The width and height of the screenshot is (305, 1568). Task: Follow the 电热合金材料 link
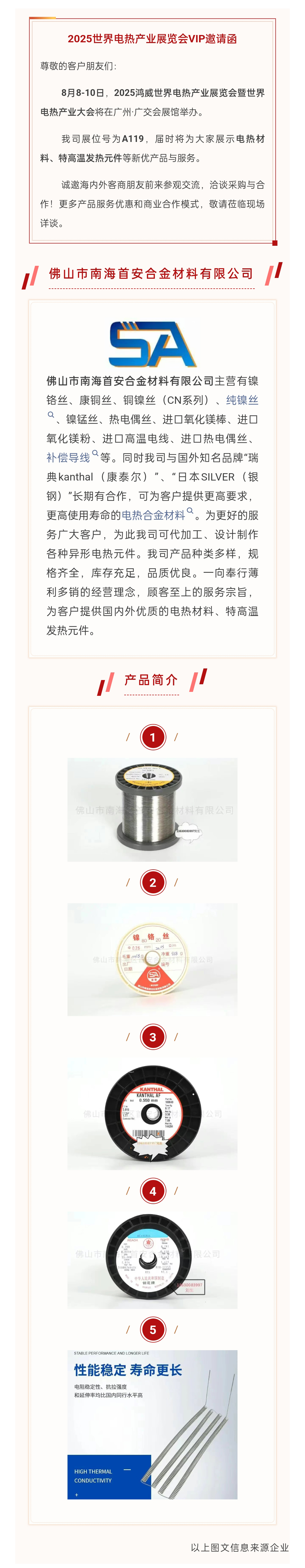tap(153, 515)
